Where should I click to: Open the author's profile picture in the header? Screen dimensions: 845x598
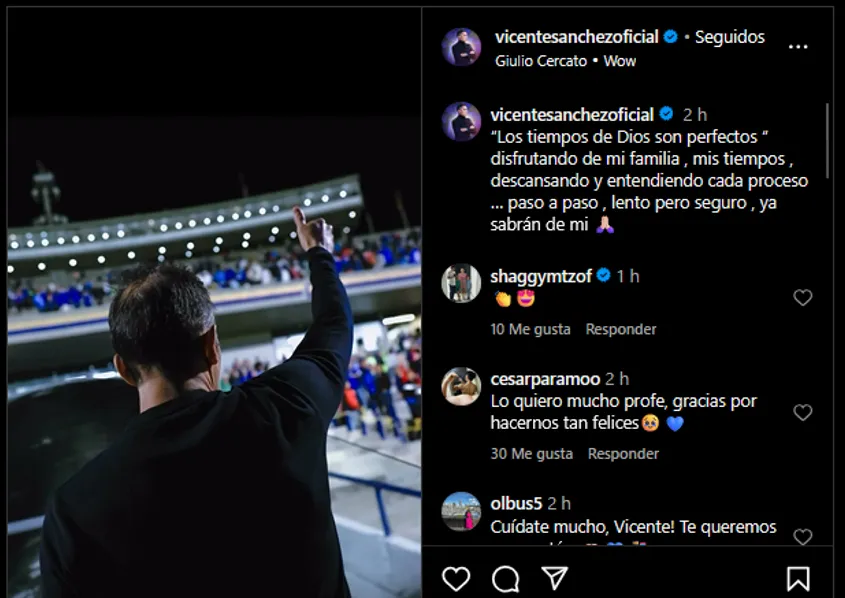point(462,47)
